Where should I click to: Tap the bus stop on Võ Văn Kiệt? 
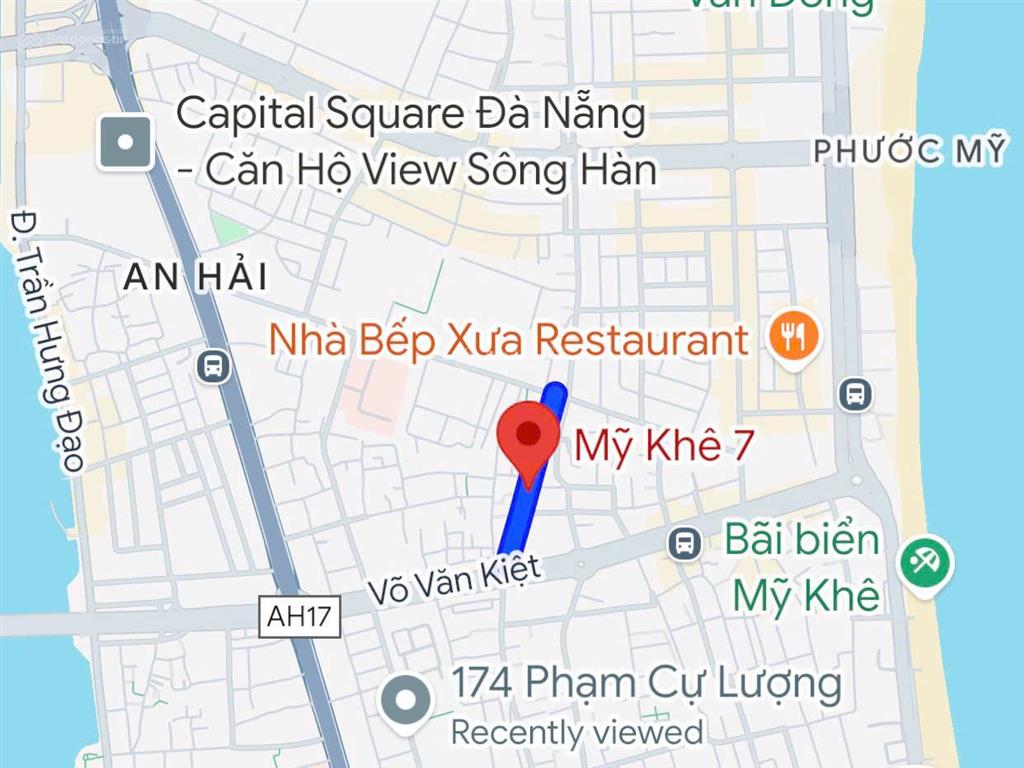[684, 543]
